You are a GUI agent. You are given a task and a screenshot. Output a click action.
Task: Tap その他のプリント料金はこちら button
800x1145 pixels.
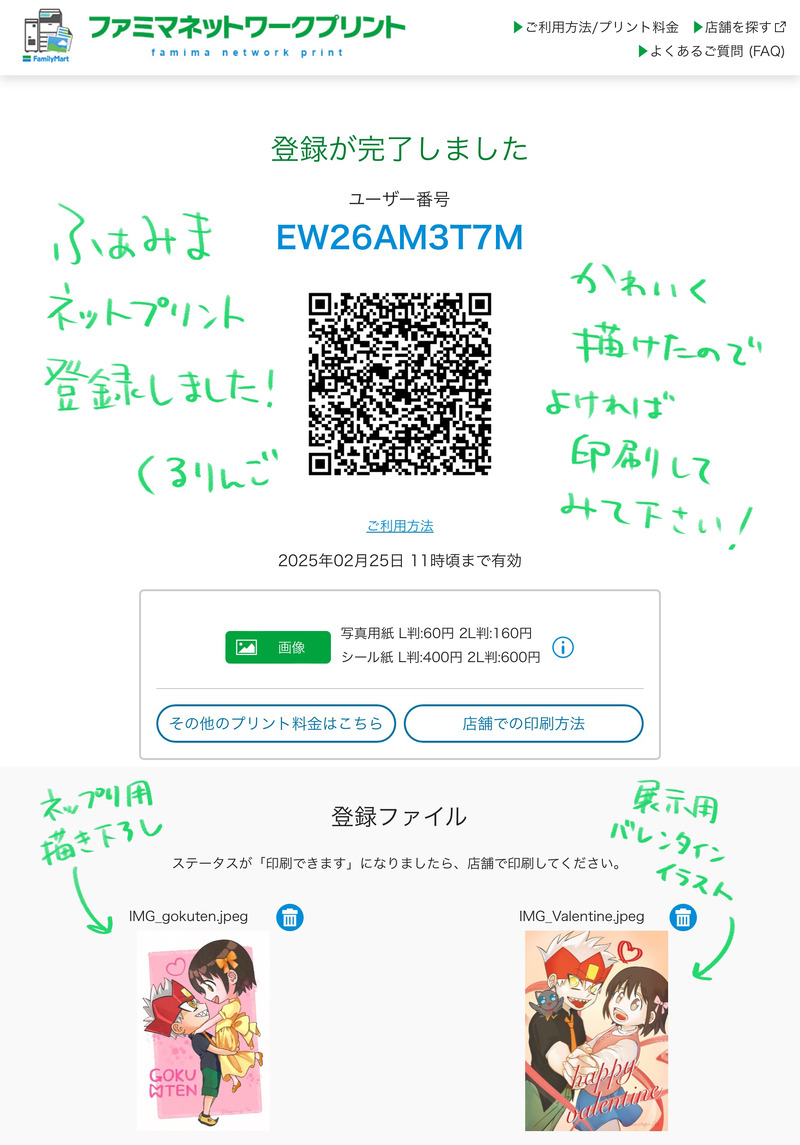[x=276, y=723]
